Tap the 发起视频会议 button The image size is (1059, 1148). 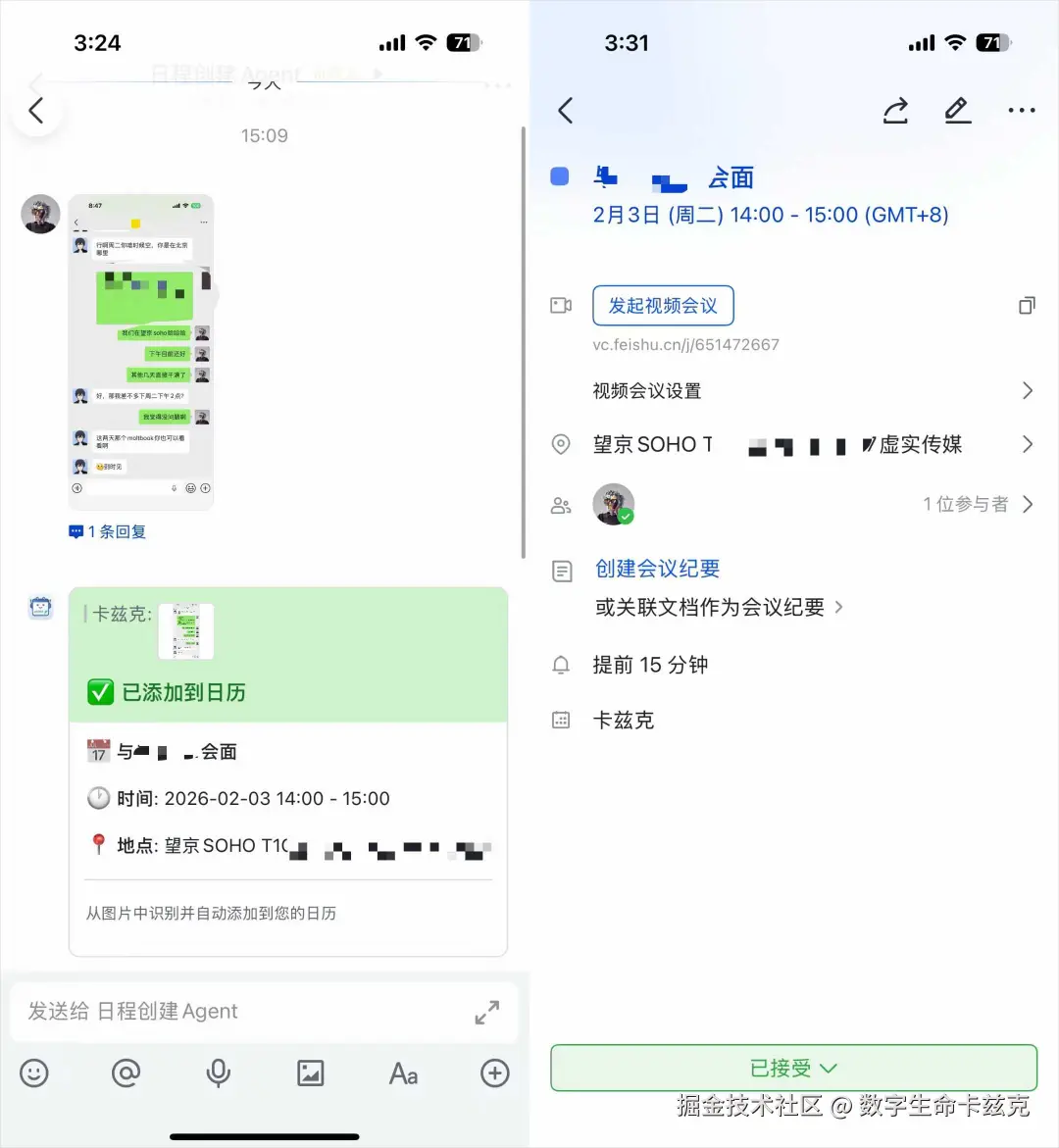663,305
